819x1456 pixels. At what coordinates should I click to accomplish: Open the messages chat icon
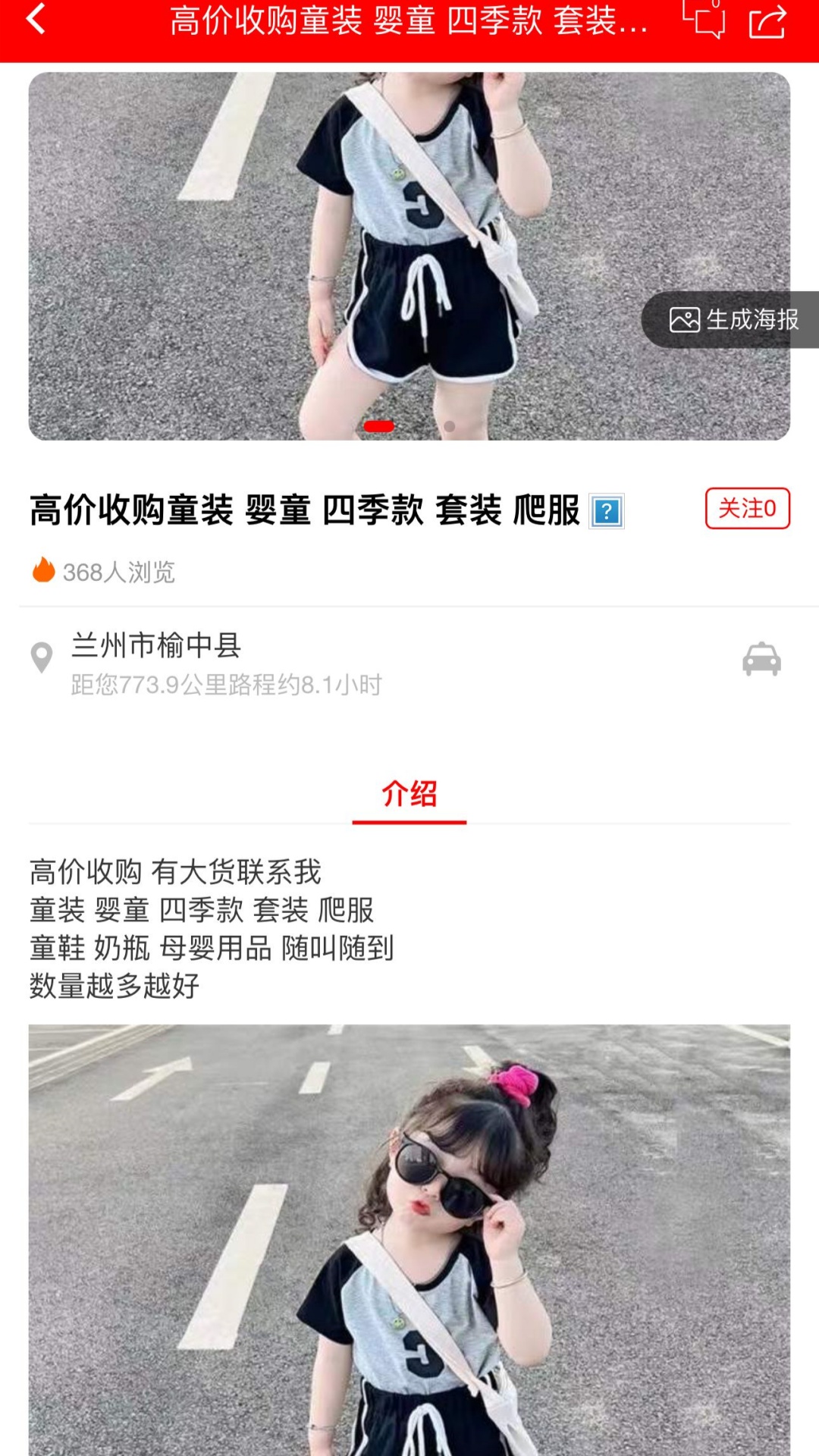pyautogui.click(x=704, y=20)
